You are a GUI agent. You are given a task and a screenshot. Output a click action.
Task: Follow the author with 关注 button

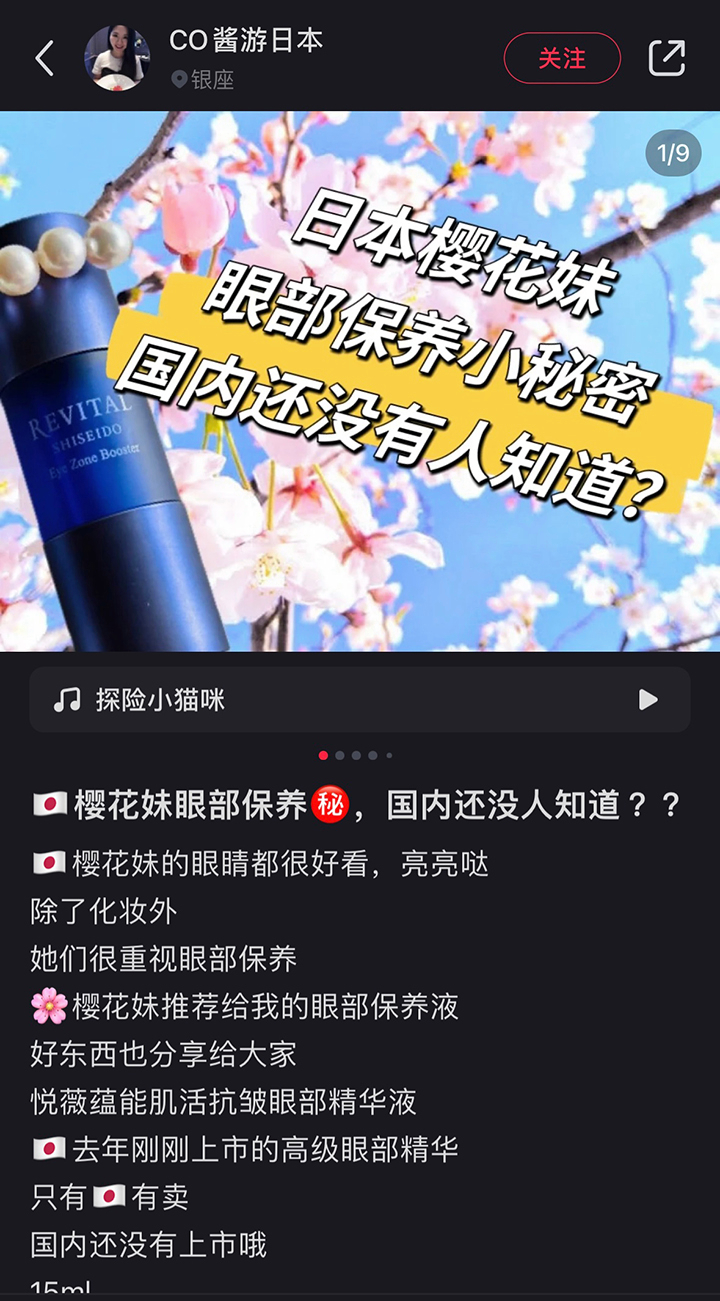tap(562, 58)
